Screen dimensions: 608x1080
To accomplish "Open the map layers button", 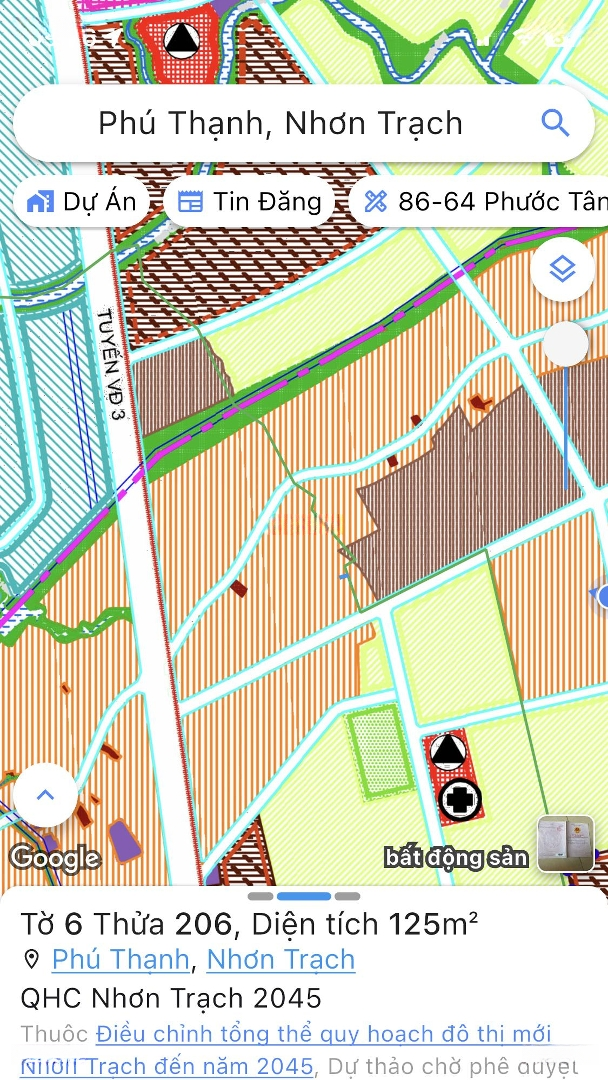I will click(x=563, y=269).
